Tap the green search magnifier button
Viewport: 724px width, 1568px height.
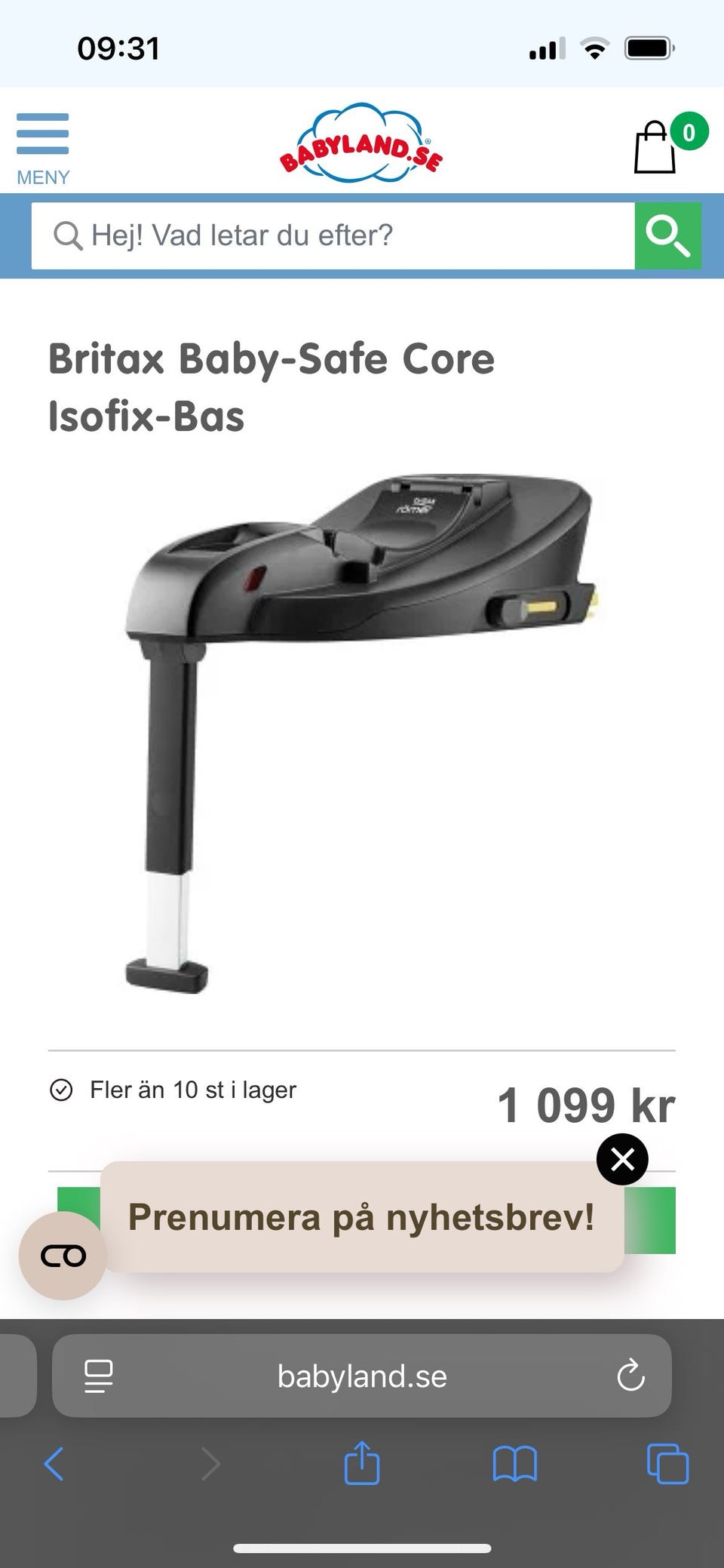(668, 235)
